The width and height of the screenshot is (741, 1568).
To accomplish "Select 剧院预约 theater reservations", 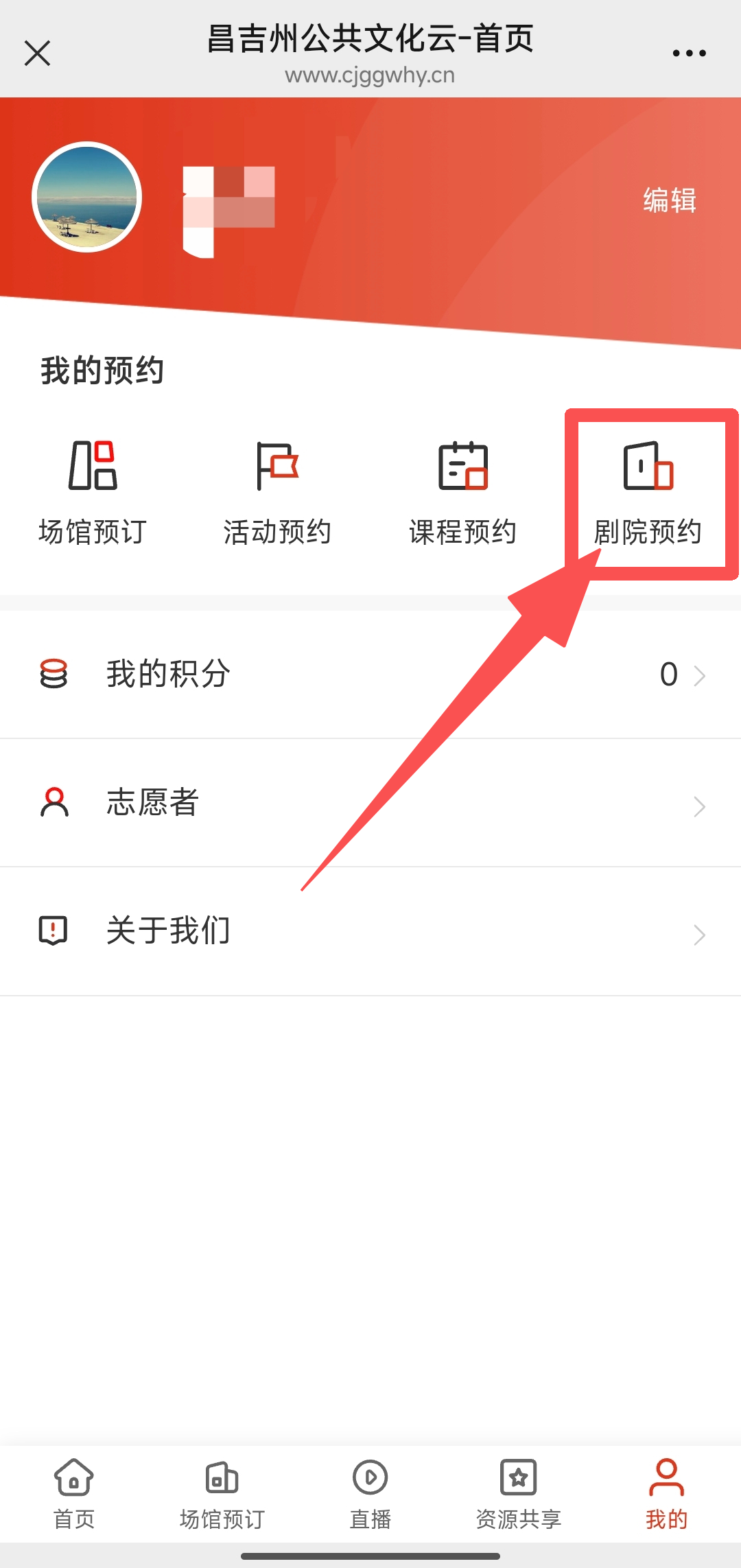I will tap(648, 493).
